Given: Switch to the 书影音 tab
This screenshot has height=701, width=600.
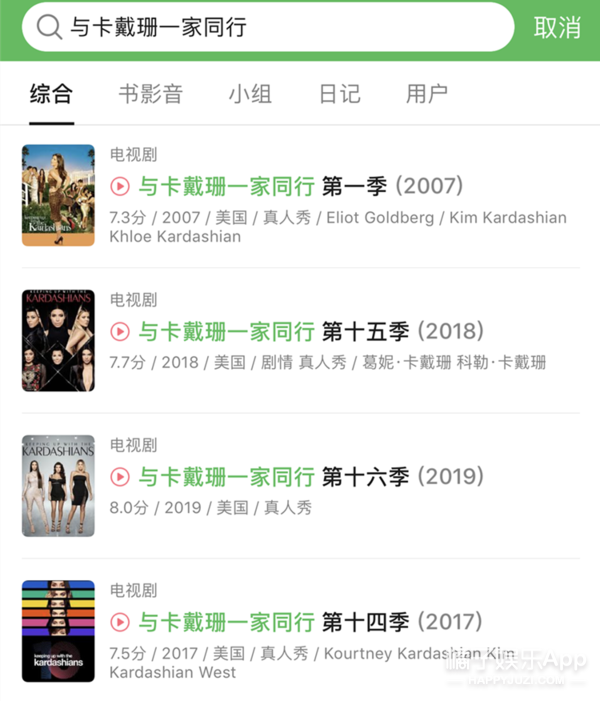Looking at the screenshot, I should [x=150, y=95].
